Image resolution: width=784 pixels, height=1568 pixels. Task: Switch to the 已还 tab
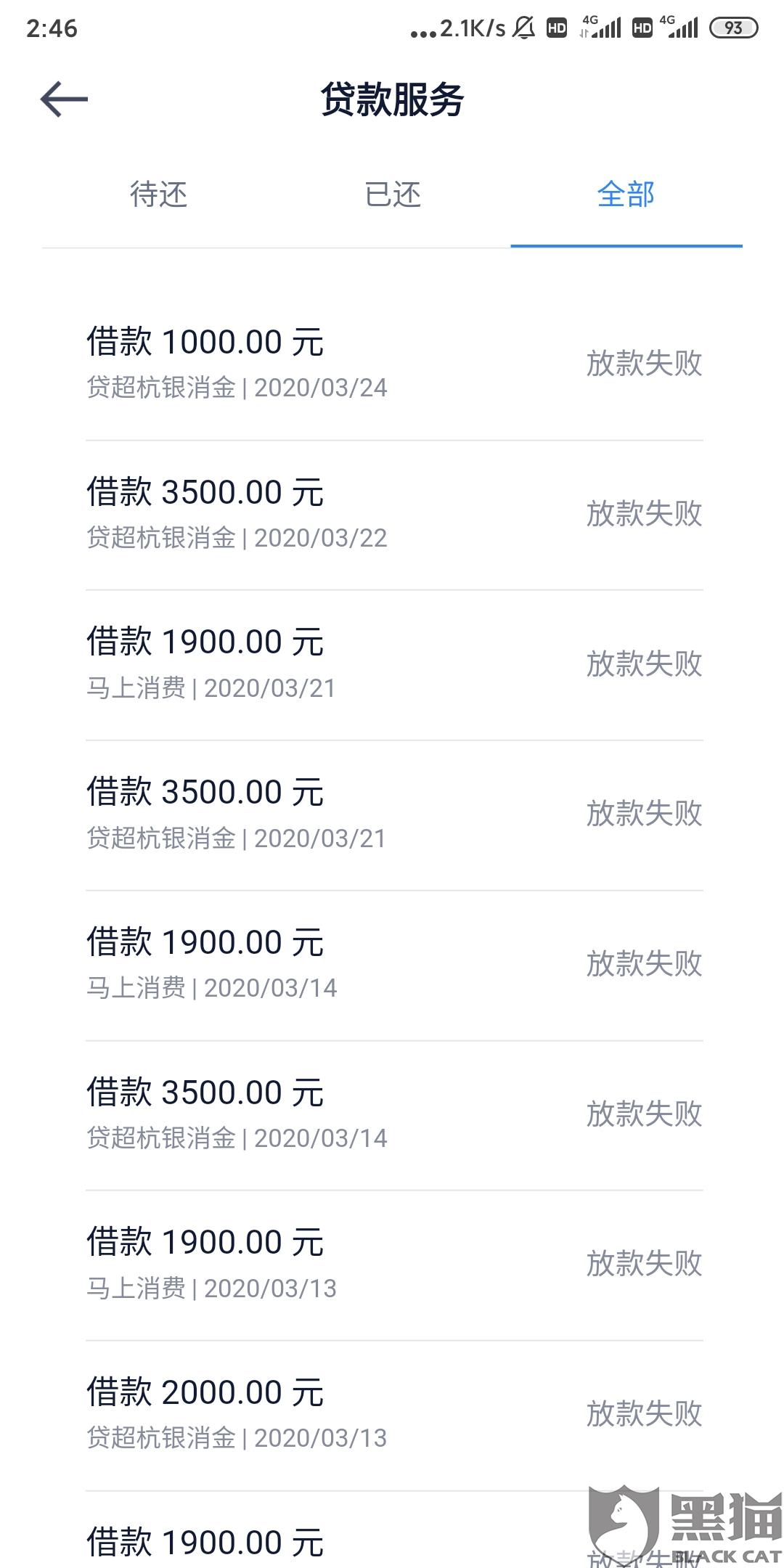pos(393,195)
